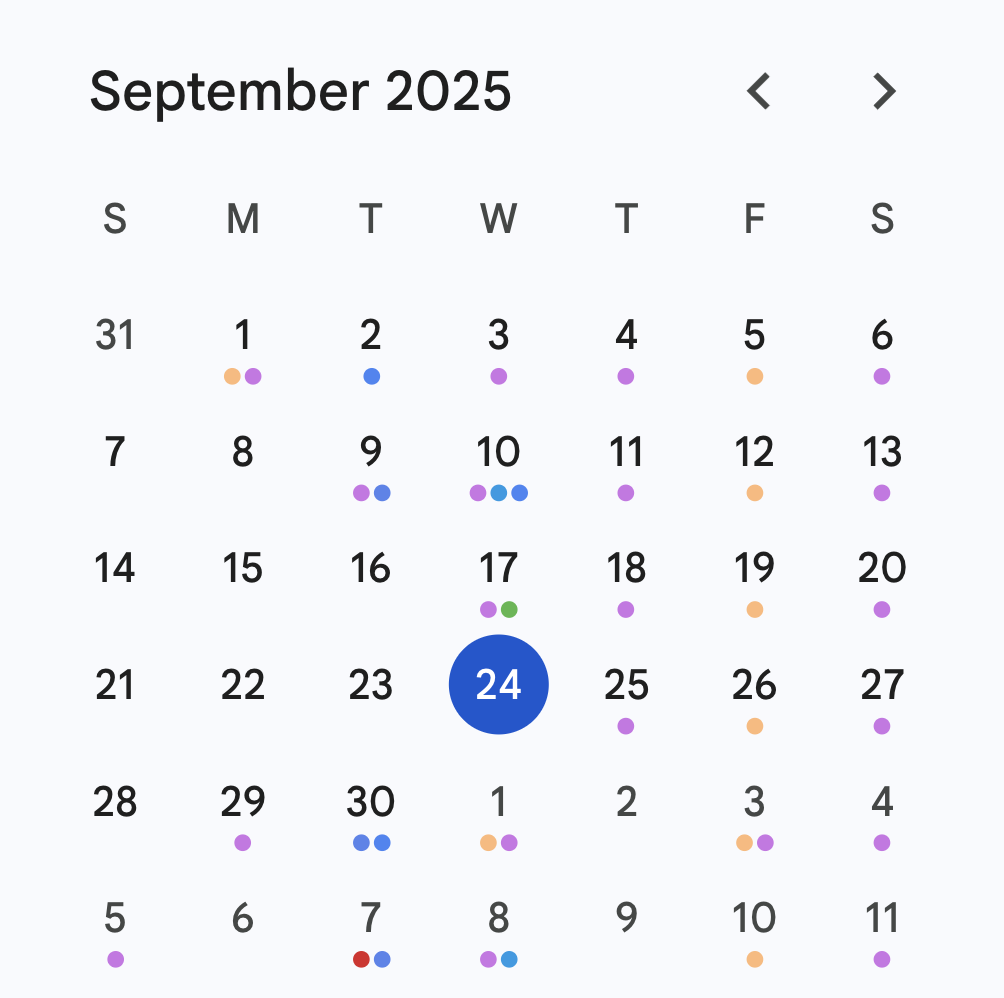This screenshot has height=998, width=1004.
Task: Go to the previous month
Action: pyautogui.click(x=759, y=92)
